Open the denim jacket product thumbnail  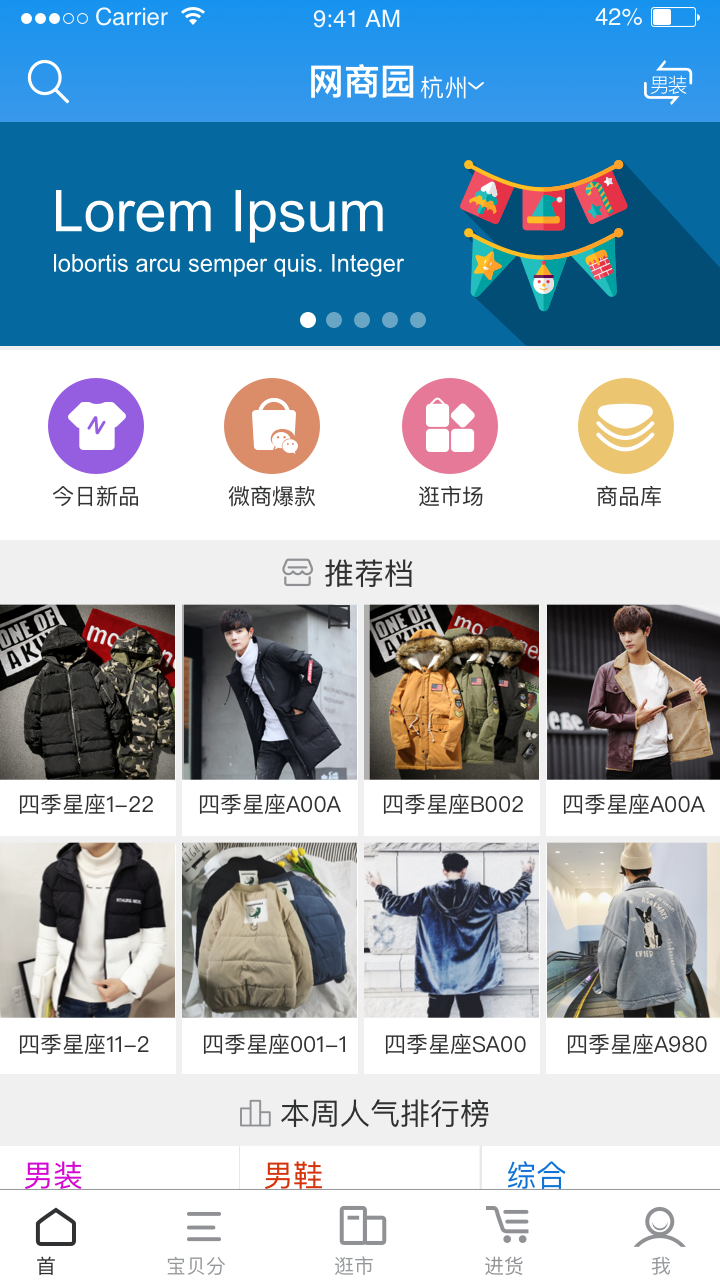[x=633, y=928]
